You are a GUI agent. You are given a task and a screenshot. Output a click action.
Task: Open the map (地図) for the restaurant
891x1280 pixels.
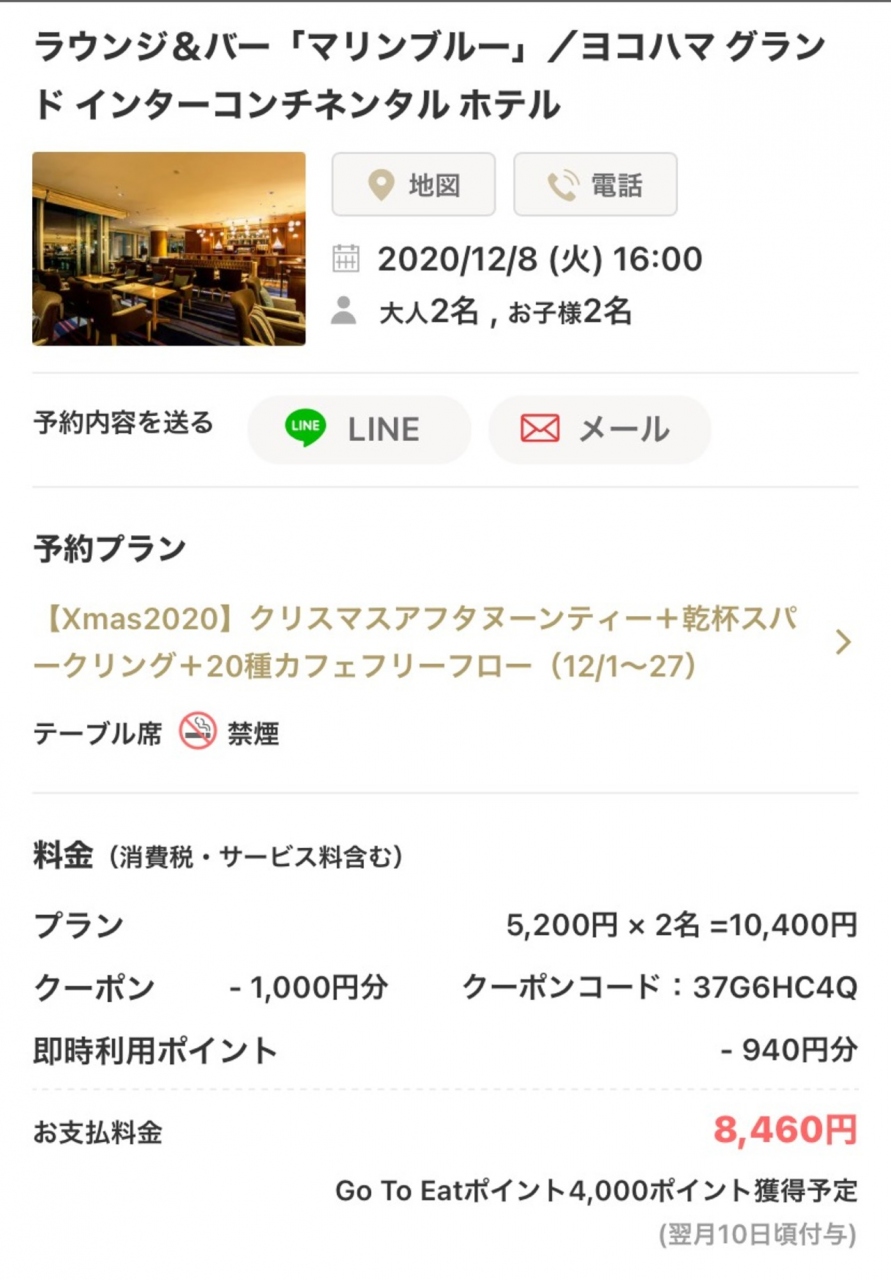pos(413,185)
